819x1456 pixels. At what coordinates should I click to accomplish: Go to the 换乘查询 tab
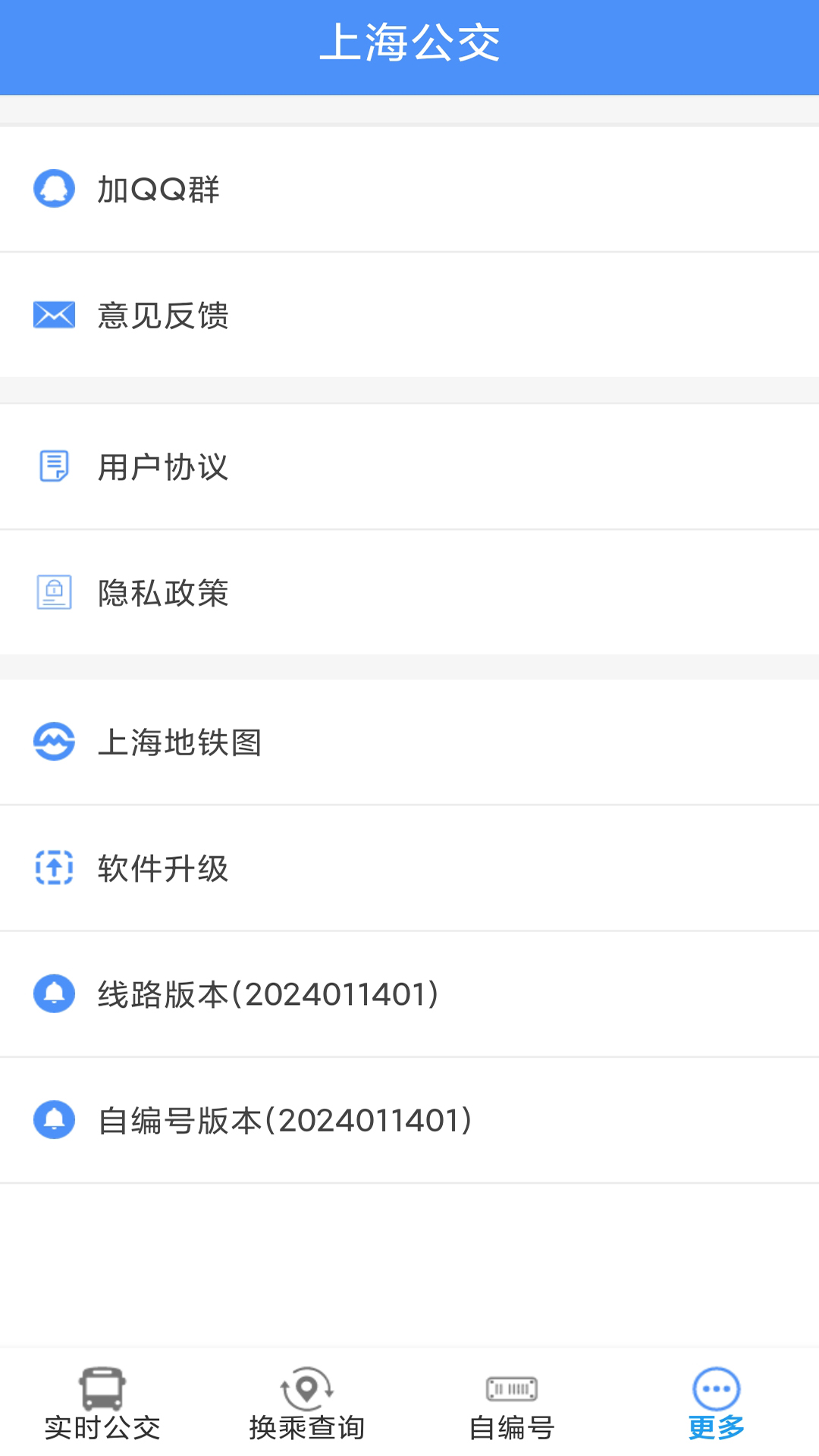tap(307, 1404)
